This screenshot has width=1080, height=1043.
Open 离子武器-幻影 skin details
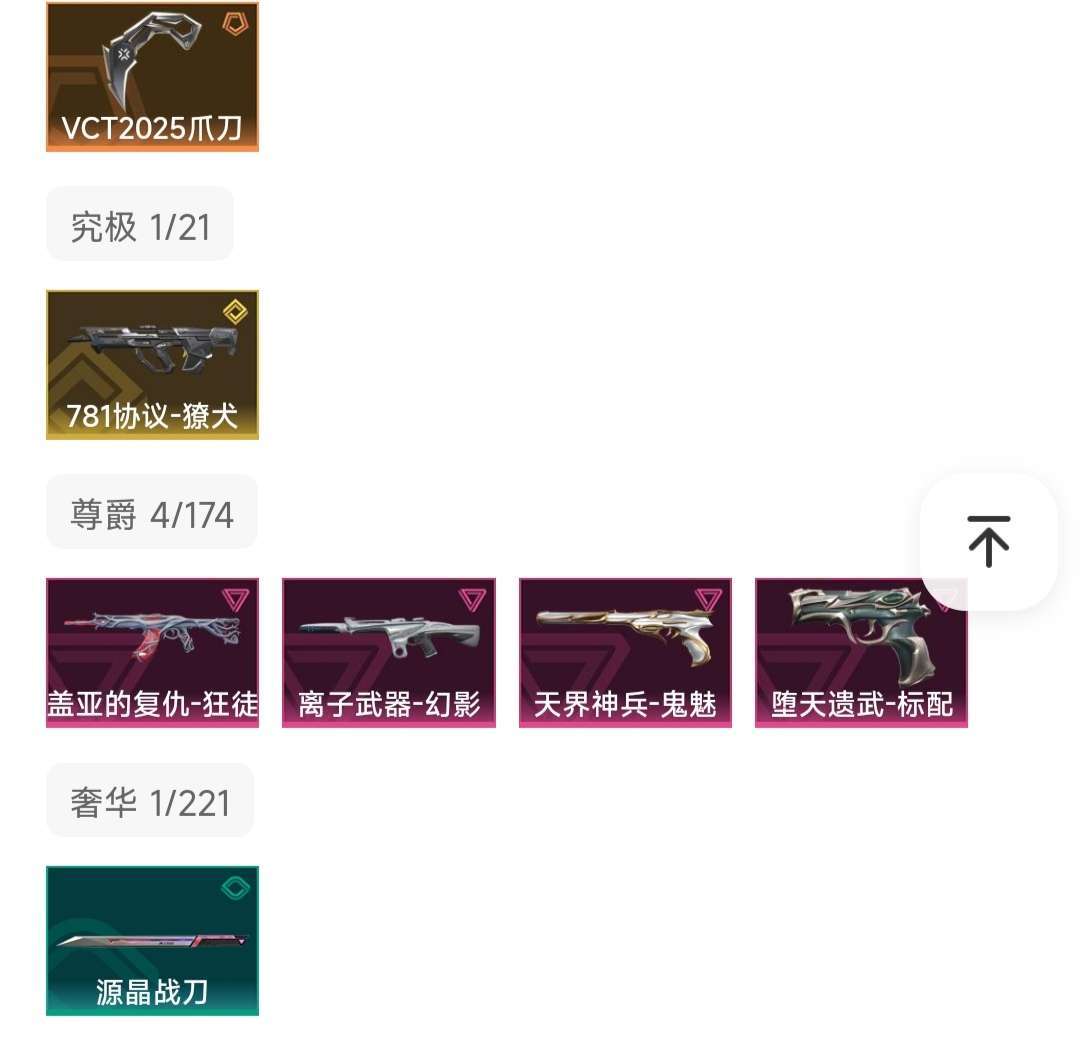pyautogui.click(x=388, y=652)
